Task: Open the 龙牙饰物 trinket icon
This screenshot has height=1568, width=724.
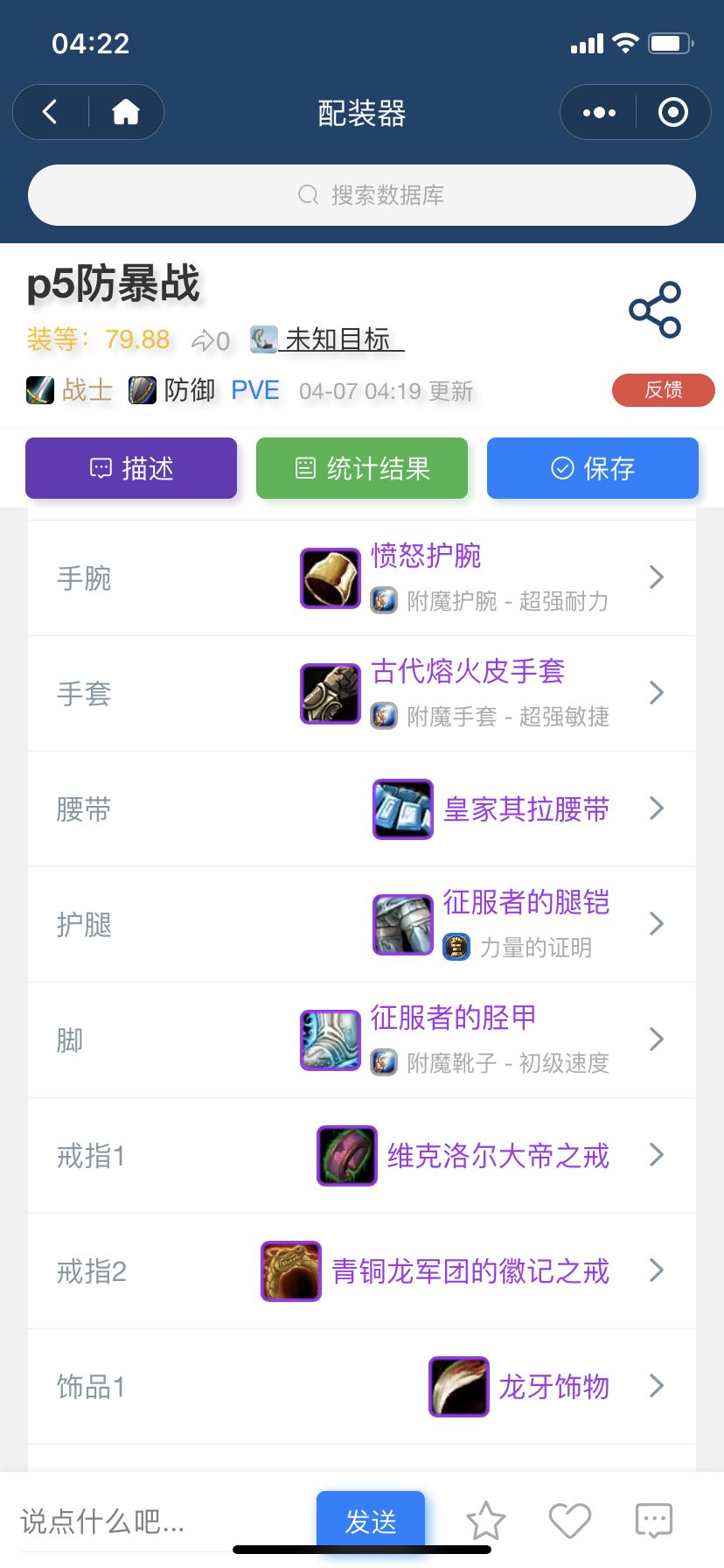Action: (458, 1386)
